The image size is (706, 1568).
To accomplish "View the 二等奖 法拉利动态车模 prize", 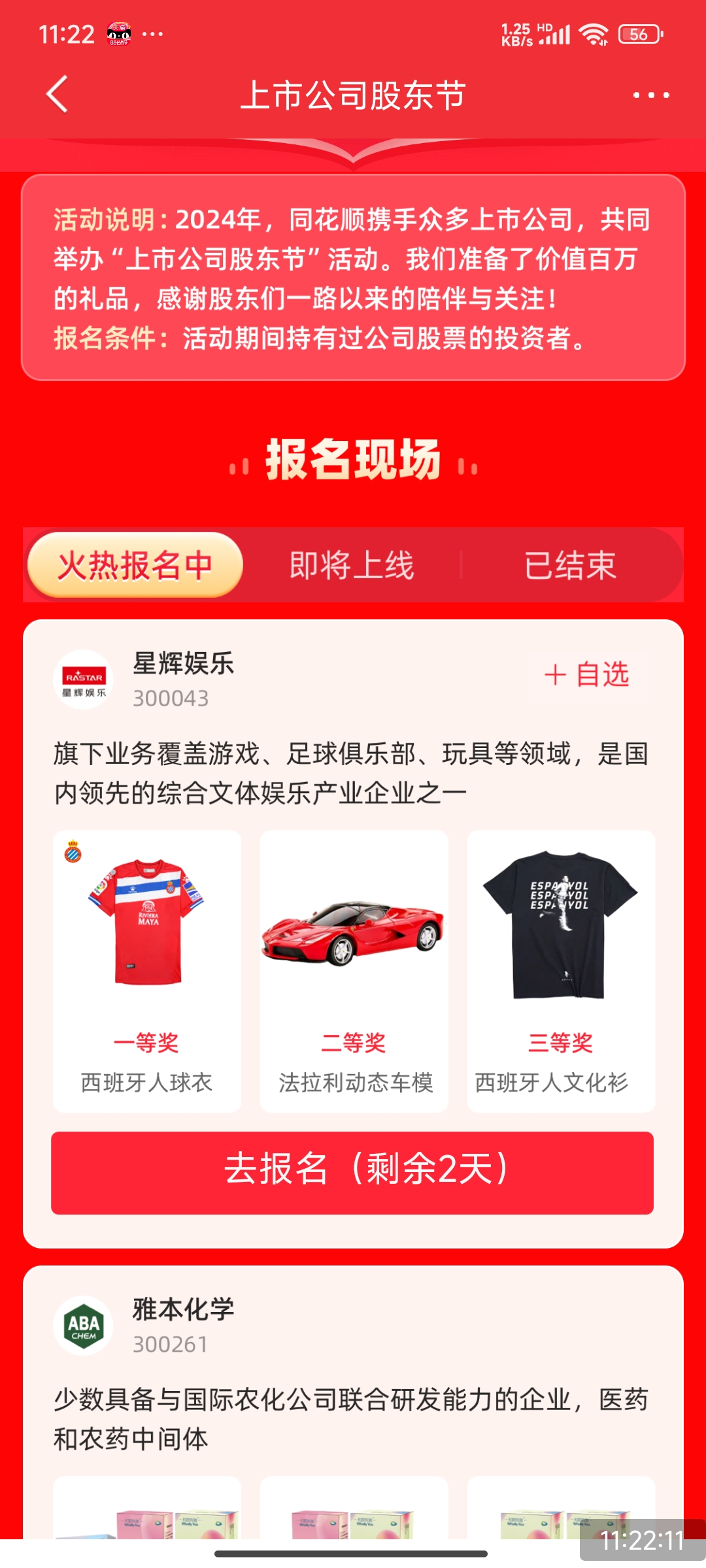I will (354, 971).
